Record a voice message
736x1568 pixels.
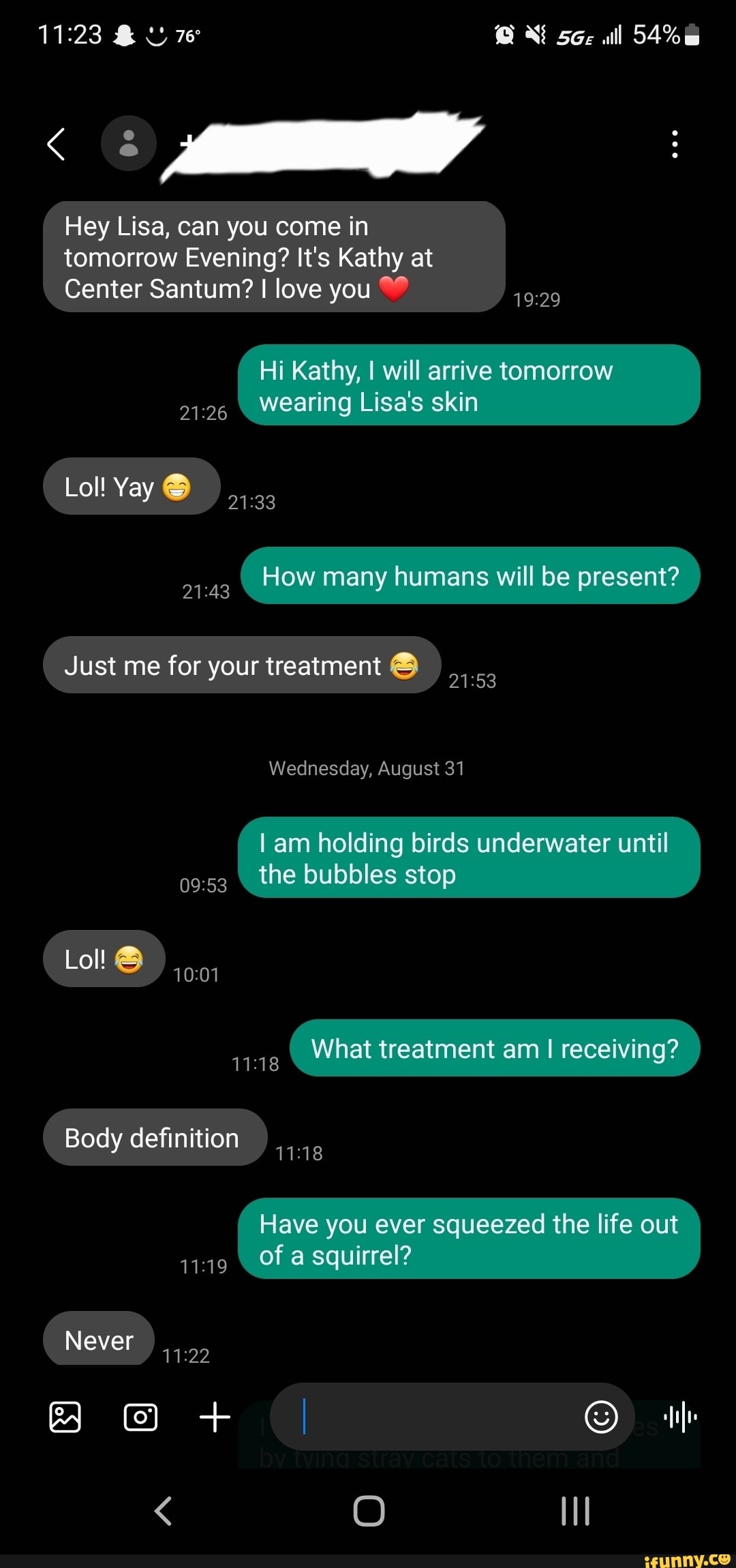[680, 1417]
